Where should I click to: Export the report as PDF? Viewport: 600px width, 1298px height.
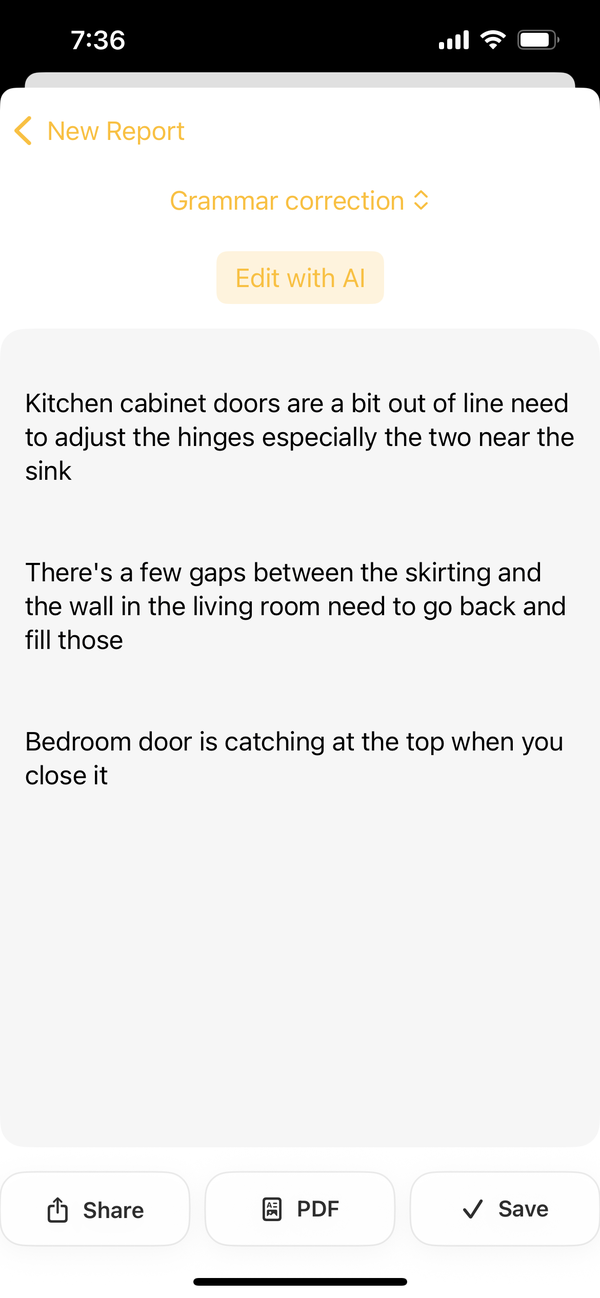coord(300,1209)
